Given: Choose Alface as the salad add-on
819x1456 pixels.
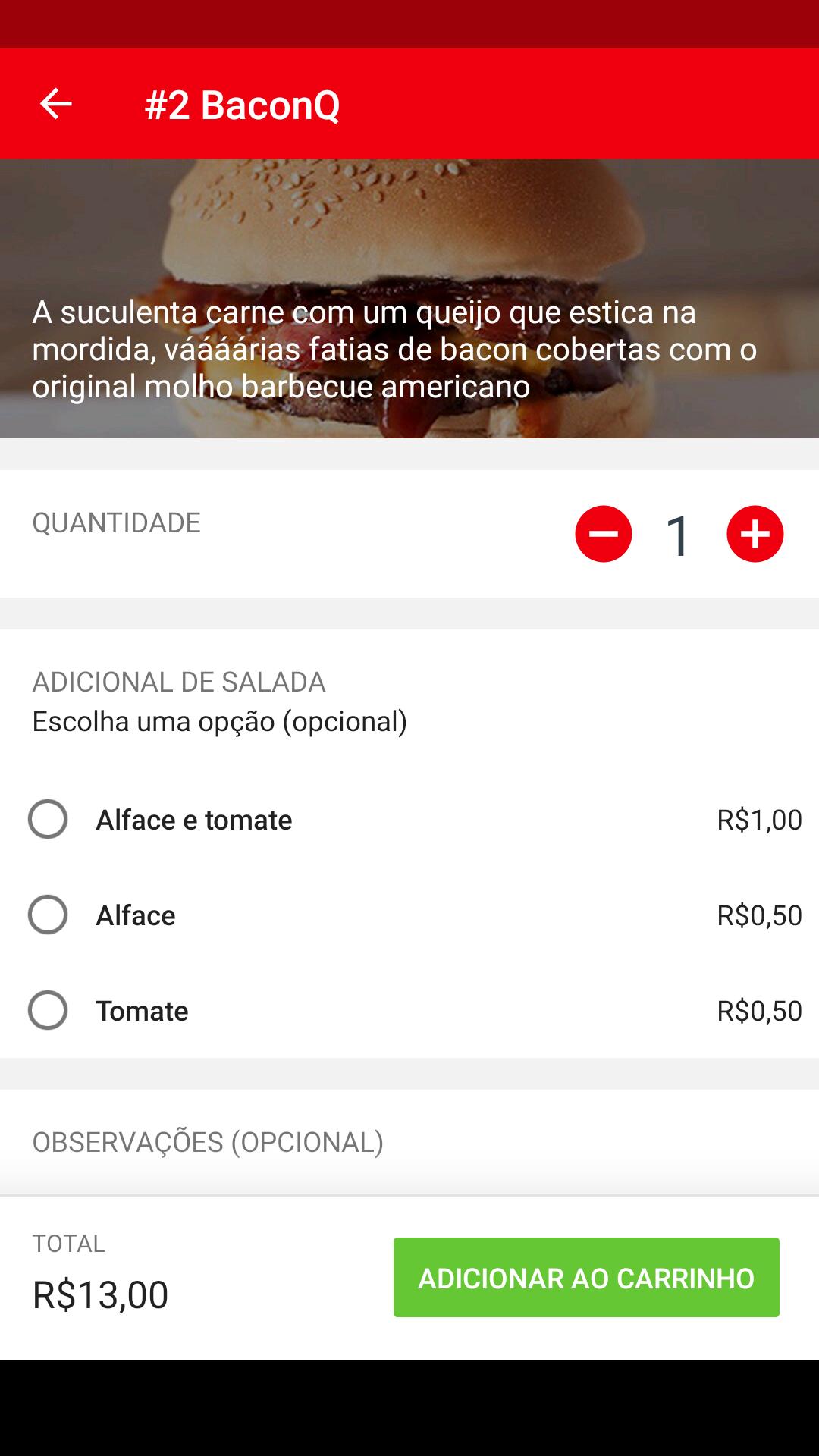Looking at the screenshot, I should point(48,915).
